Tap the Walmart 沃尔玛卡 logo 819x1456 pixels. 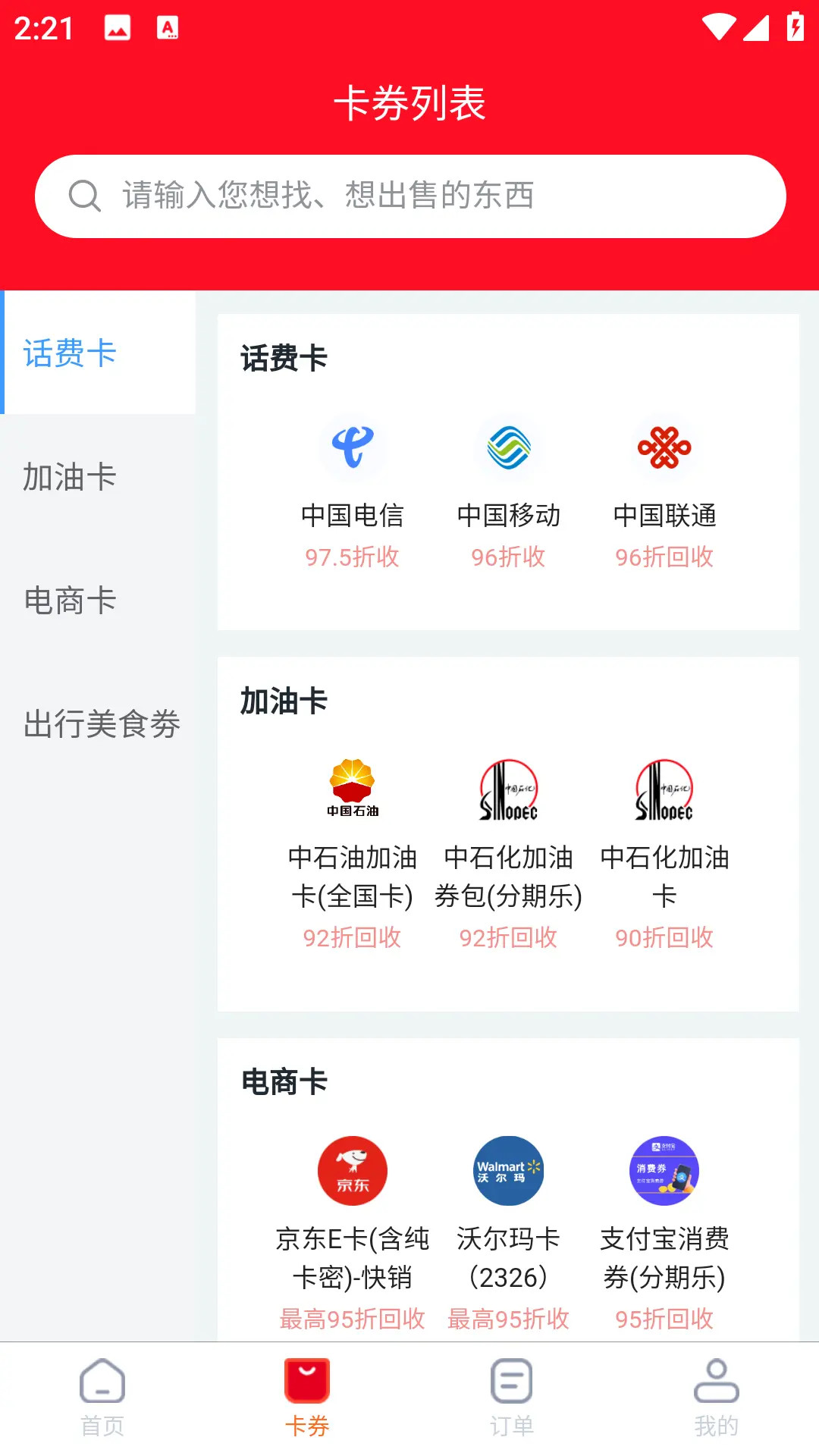tap(508, 1170)
